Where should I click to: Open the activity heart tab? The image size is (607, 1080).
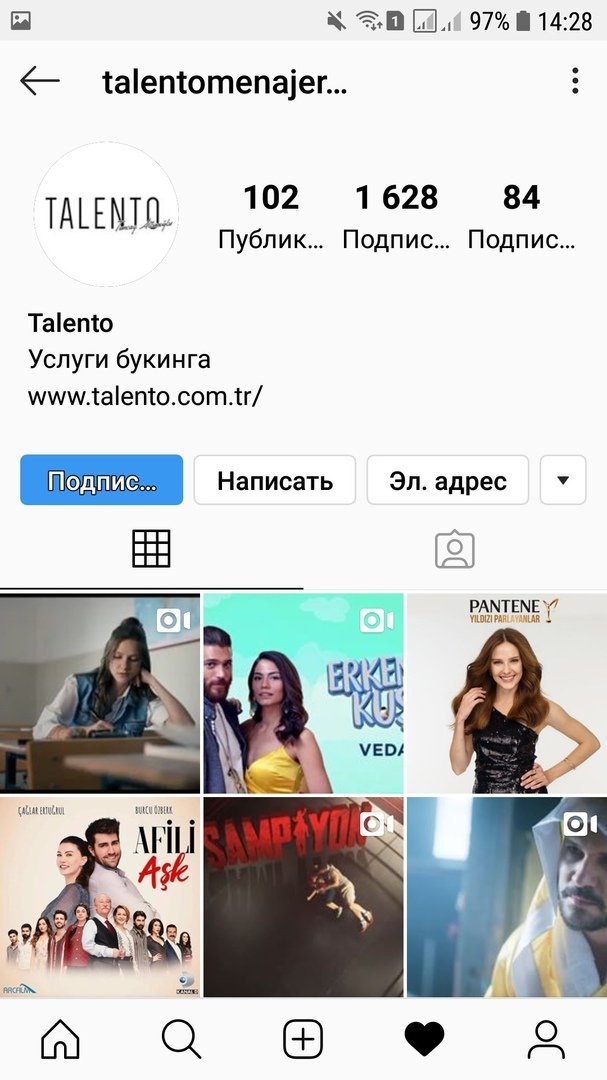pos(424,1040)
